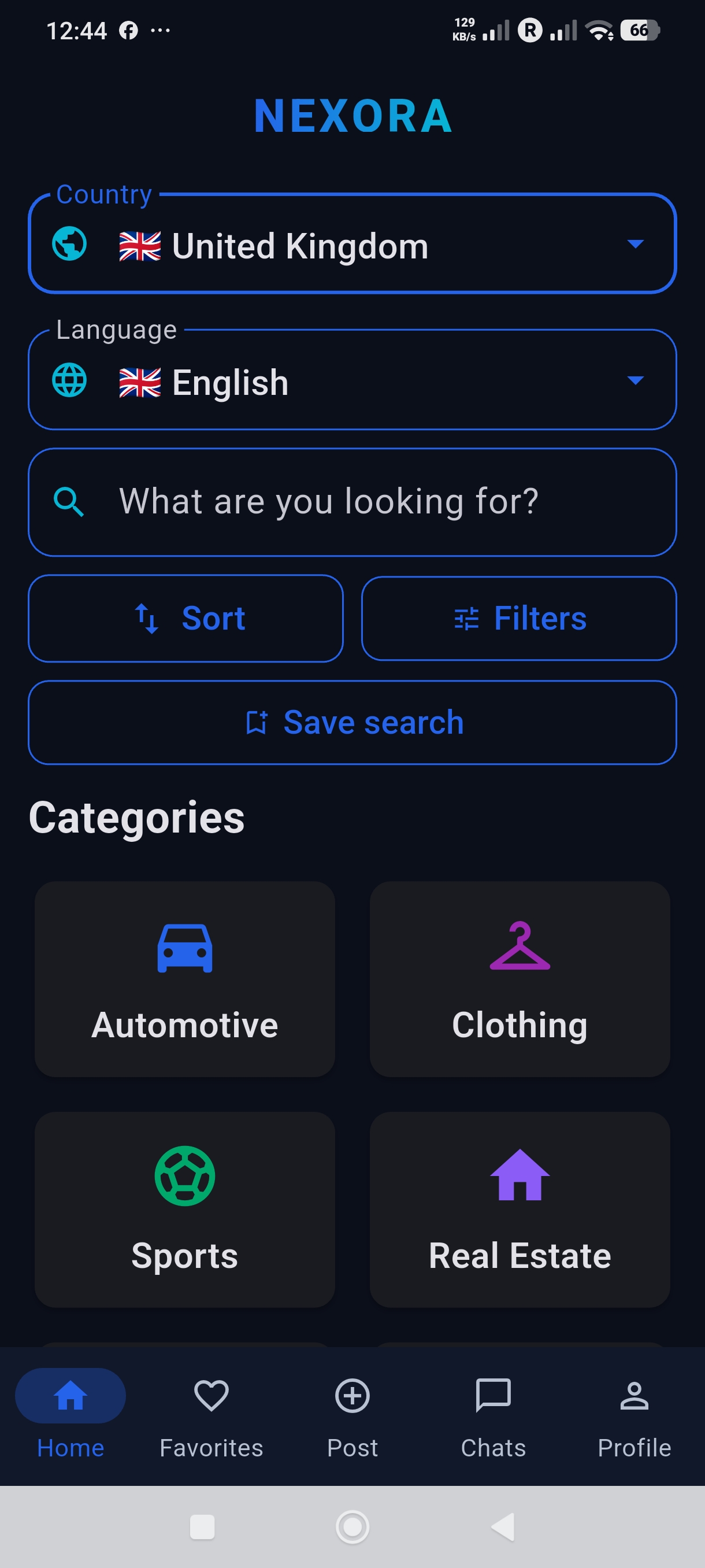
Task: Open the Sort options
Action: [x=185, y=619]
